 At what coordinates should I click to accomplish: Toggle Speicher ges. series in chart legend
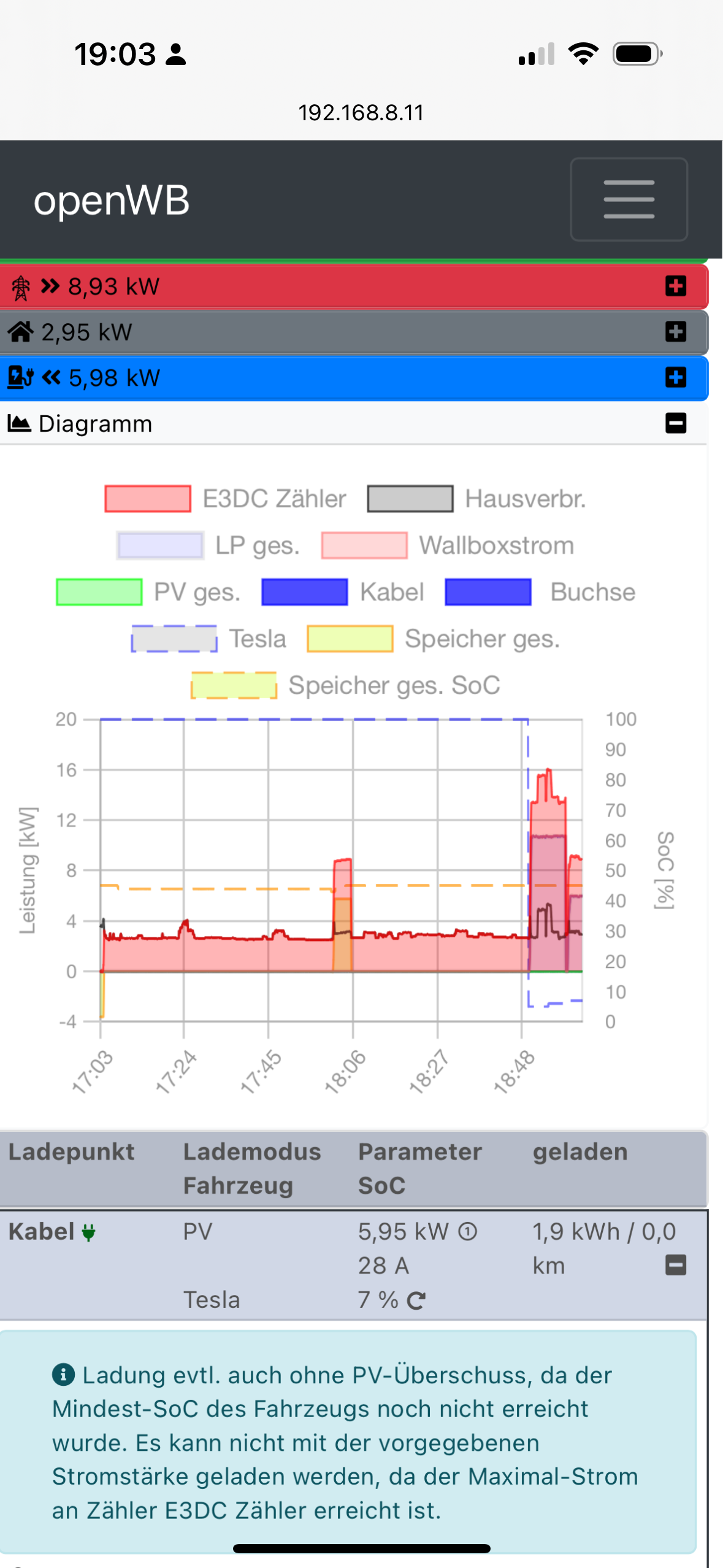(433, 639)
